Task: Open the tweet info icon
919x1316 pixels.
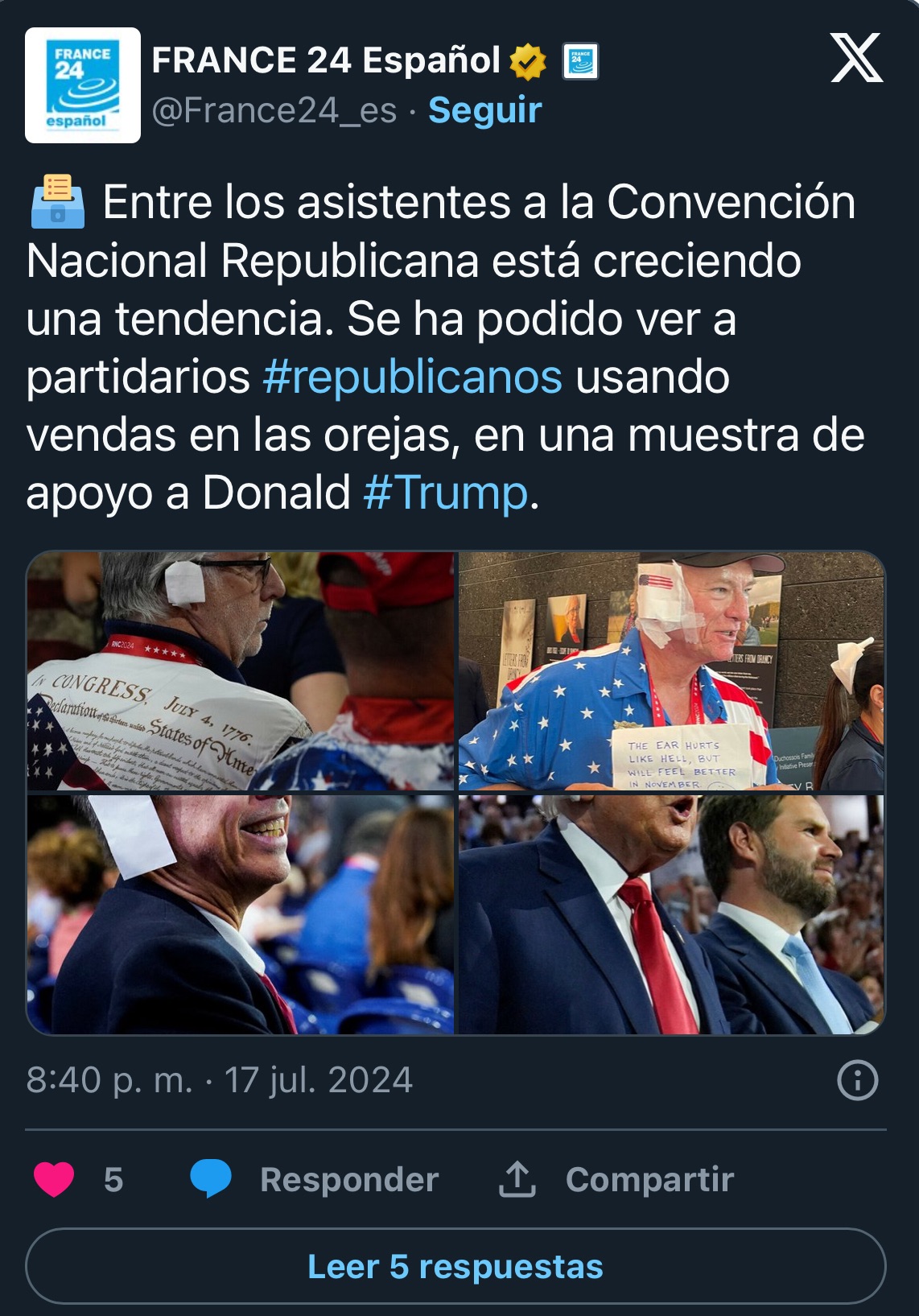Action: 857,1080
